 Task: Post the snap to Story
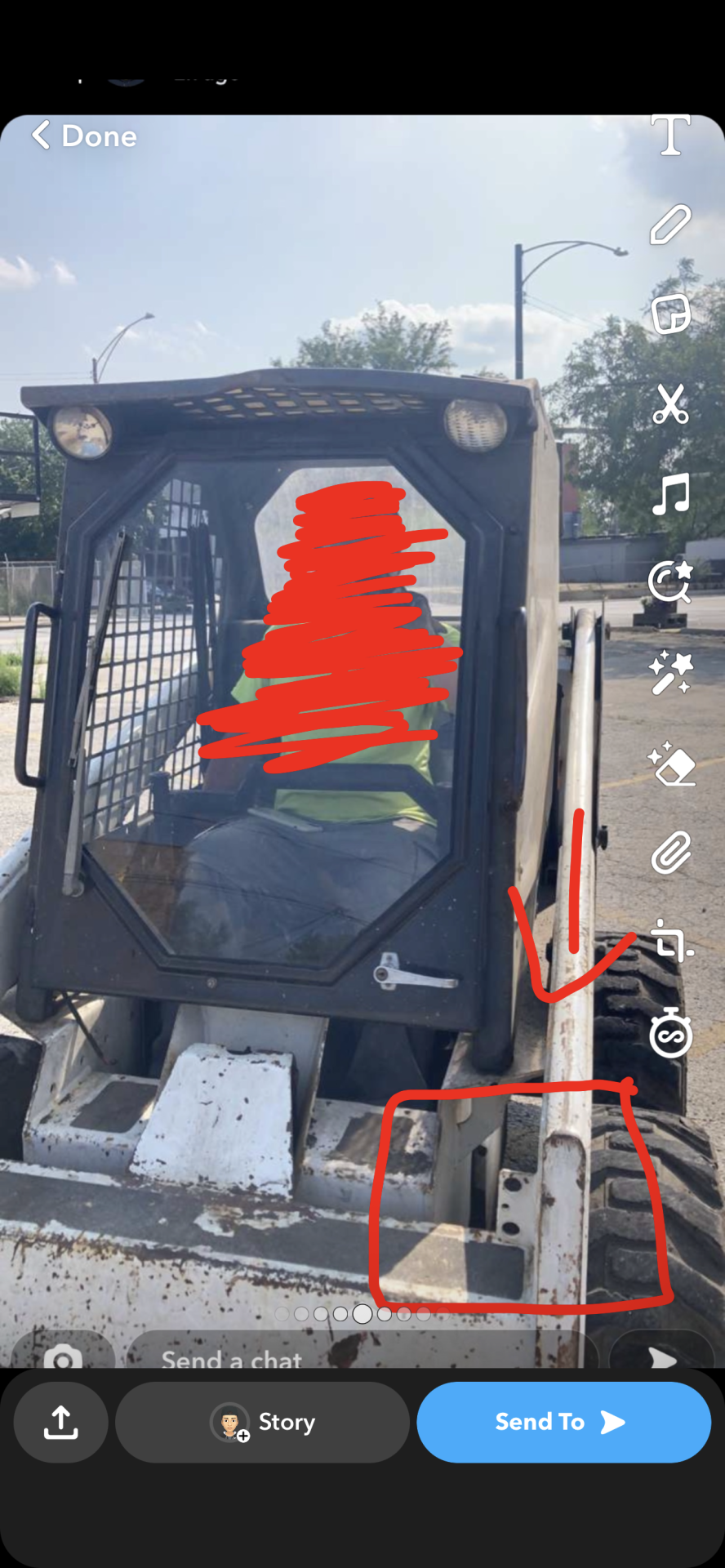click(262, 1422)
